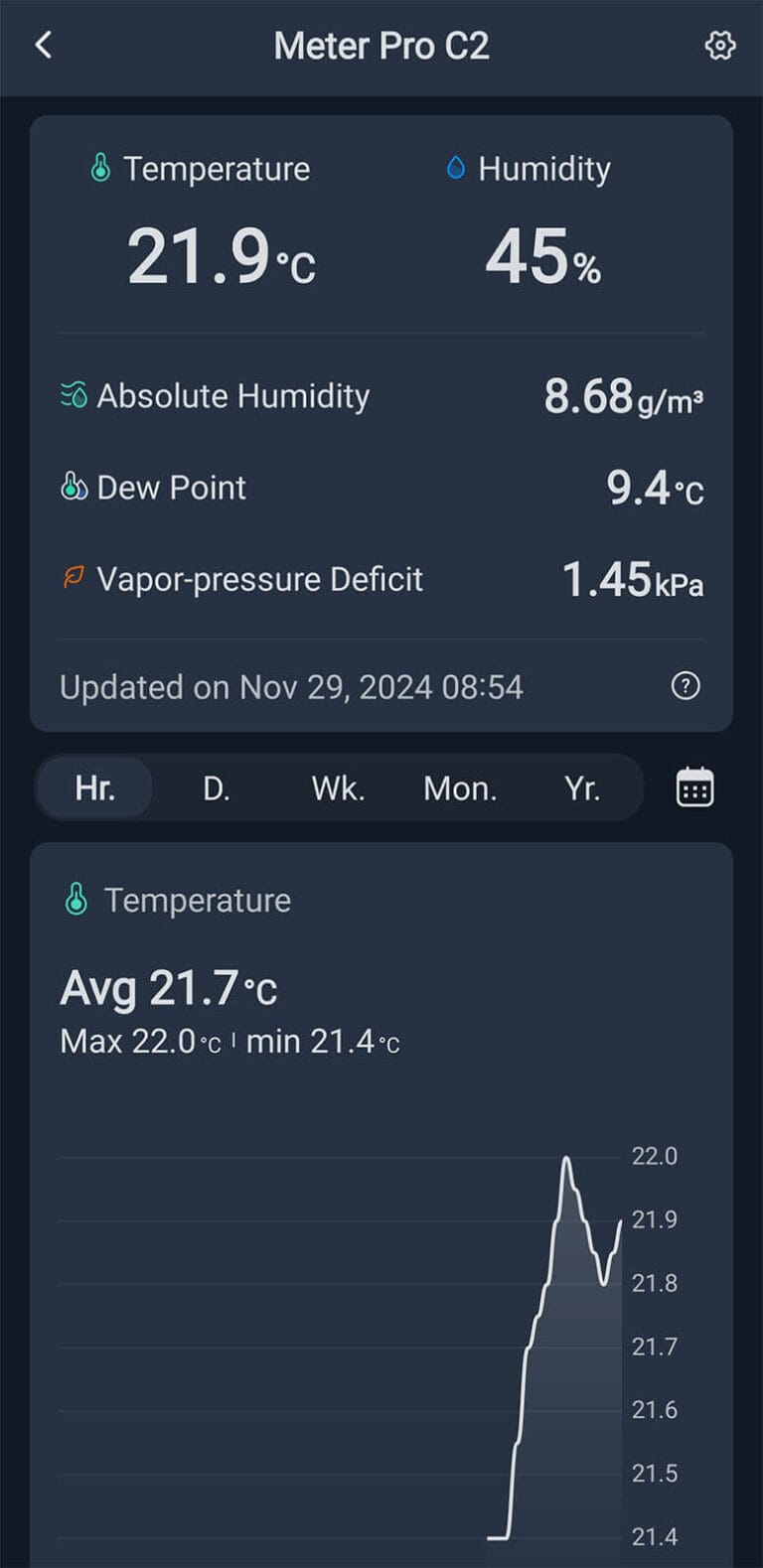The height and width of the screenshot is (1568, 763).
Task: Select the Absolute Humidity icon
Action: pyautogui.click(x=74, y=393)
